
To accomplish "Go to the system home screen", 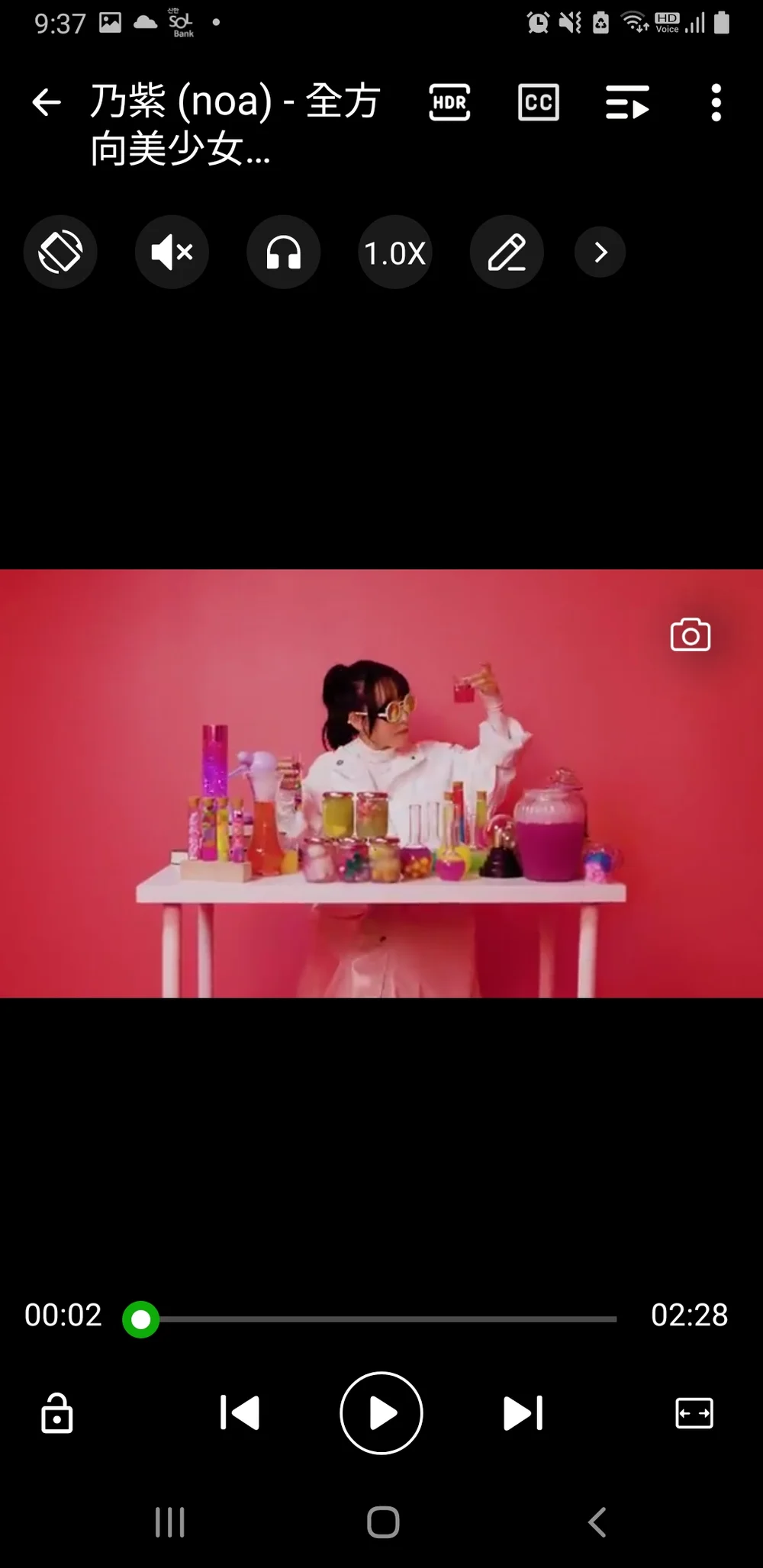I will [x=383, y=1522].
